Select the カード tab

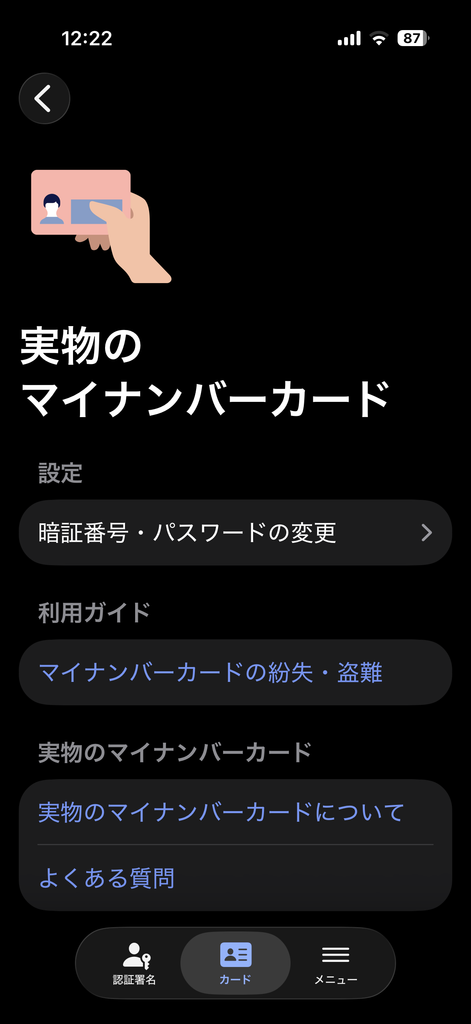pos(235,963)
